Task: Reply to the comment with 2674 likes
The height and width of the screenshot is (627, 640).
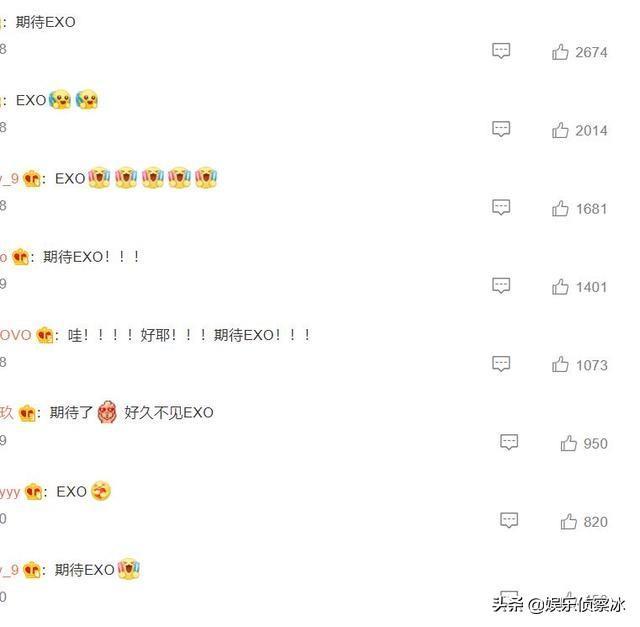Action: tap(502, 51)
